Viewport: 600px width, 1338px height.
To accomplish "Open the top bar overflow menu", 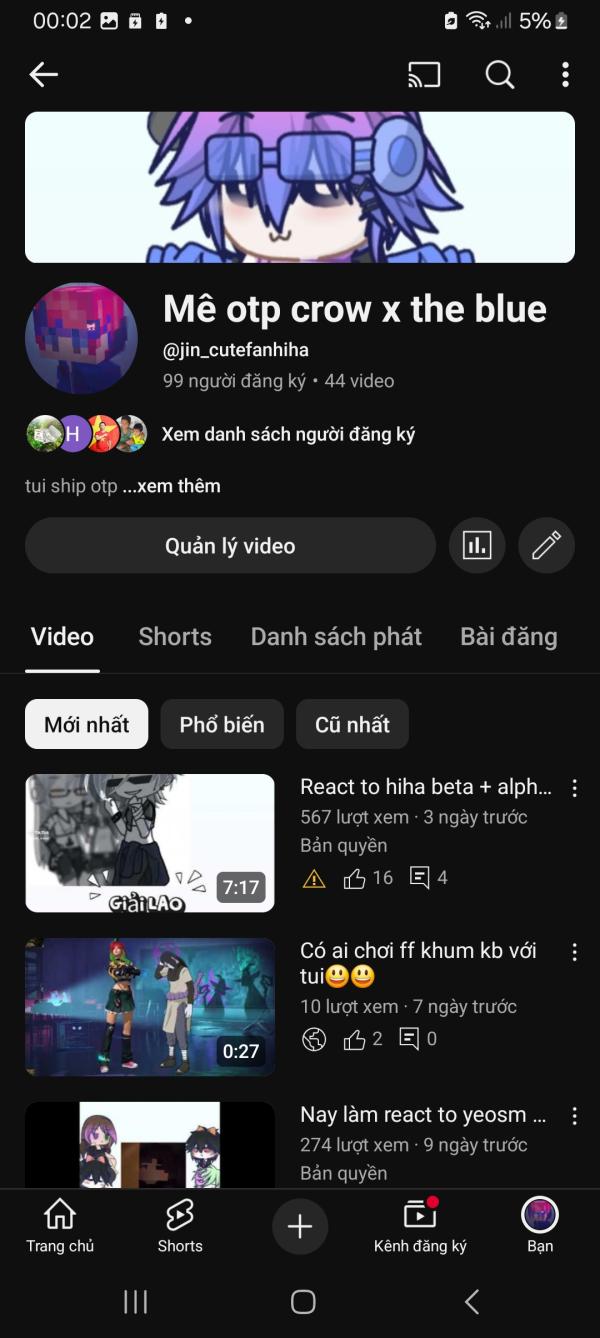I will pyautogui.click(x=565, y=74).
